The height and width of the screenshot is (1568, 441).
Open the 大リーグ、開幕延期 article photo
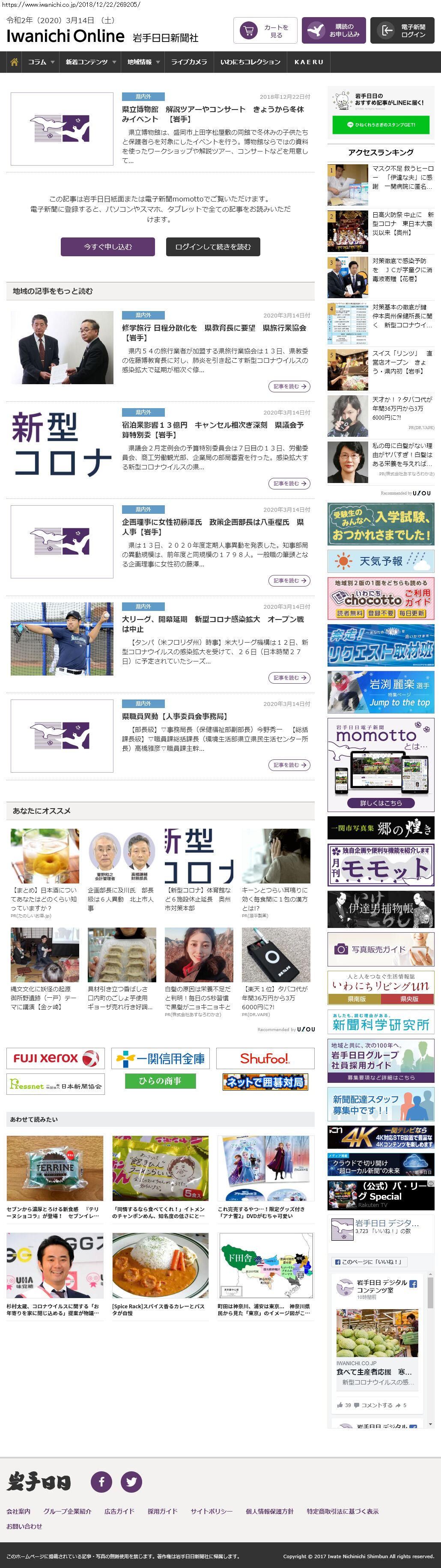tap(62, 638)
